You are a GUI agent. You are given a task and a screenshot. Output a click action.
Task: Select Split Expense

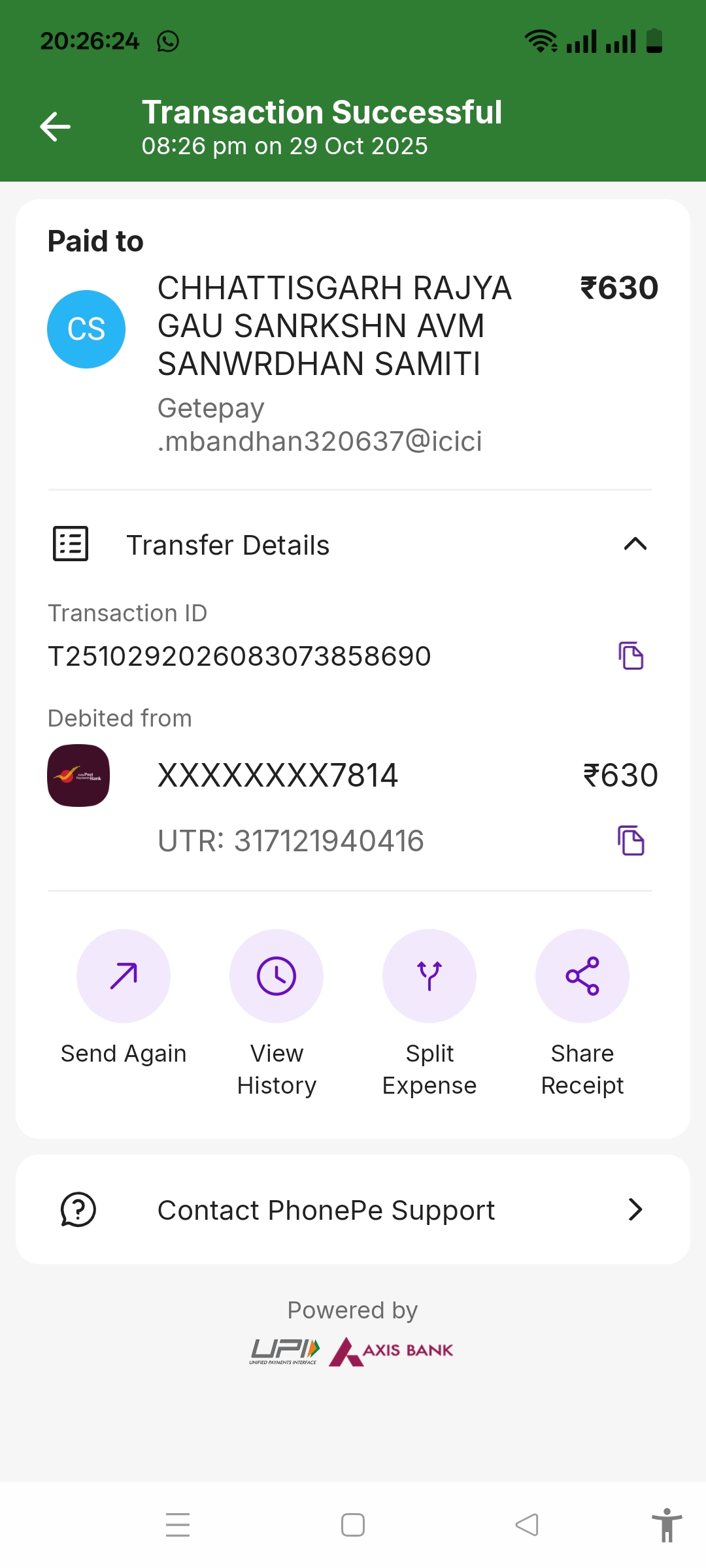429,976
